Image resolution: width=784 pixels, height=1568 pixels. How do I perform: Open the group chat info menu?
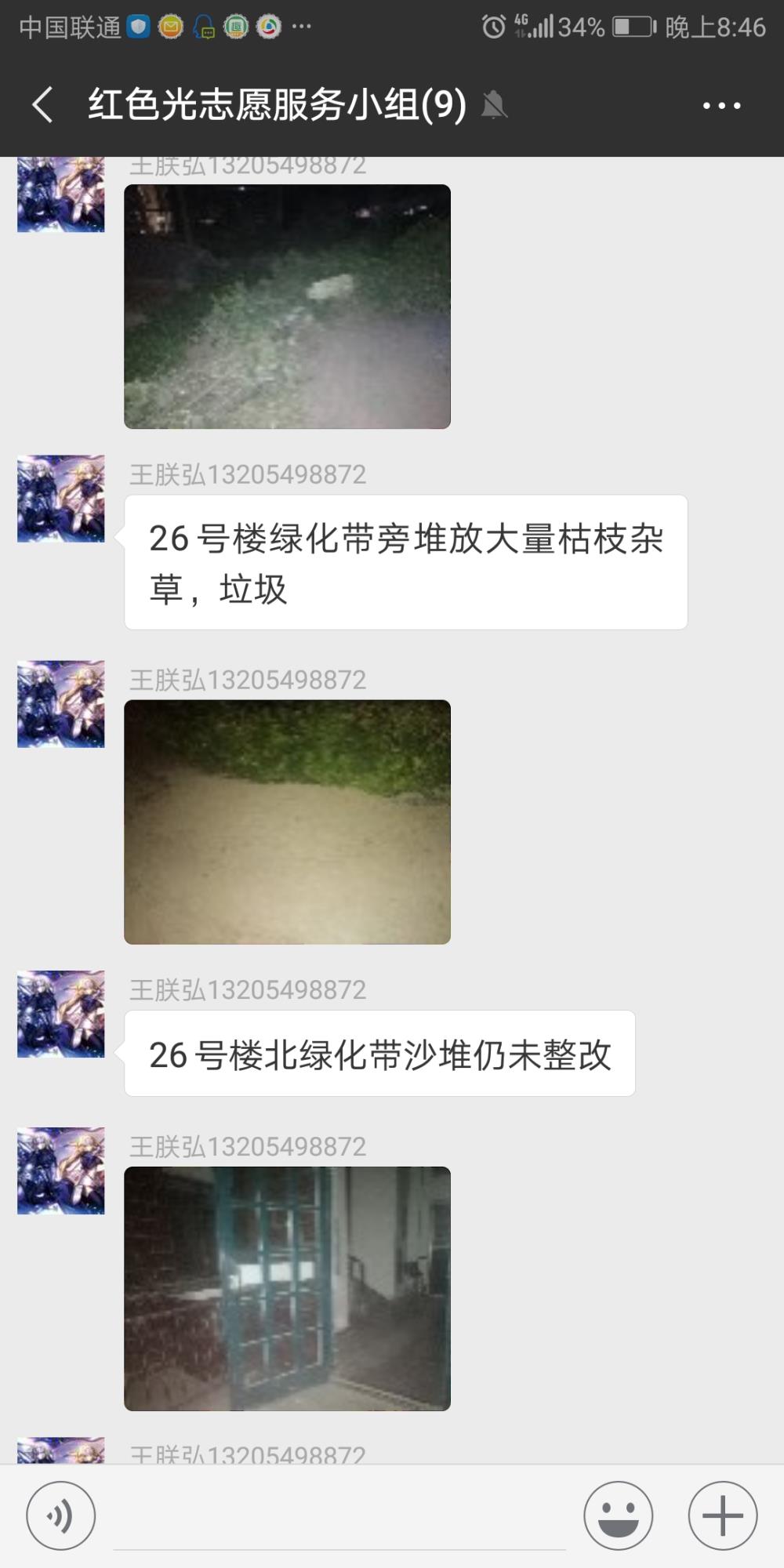coord(721,105)
